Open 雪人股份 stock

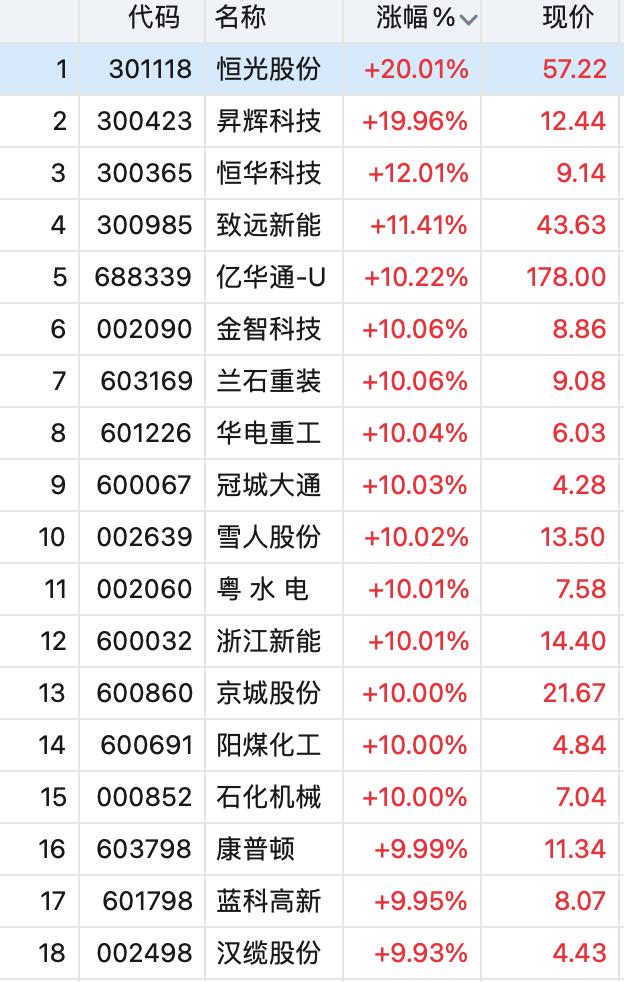(269, 537)
